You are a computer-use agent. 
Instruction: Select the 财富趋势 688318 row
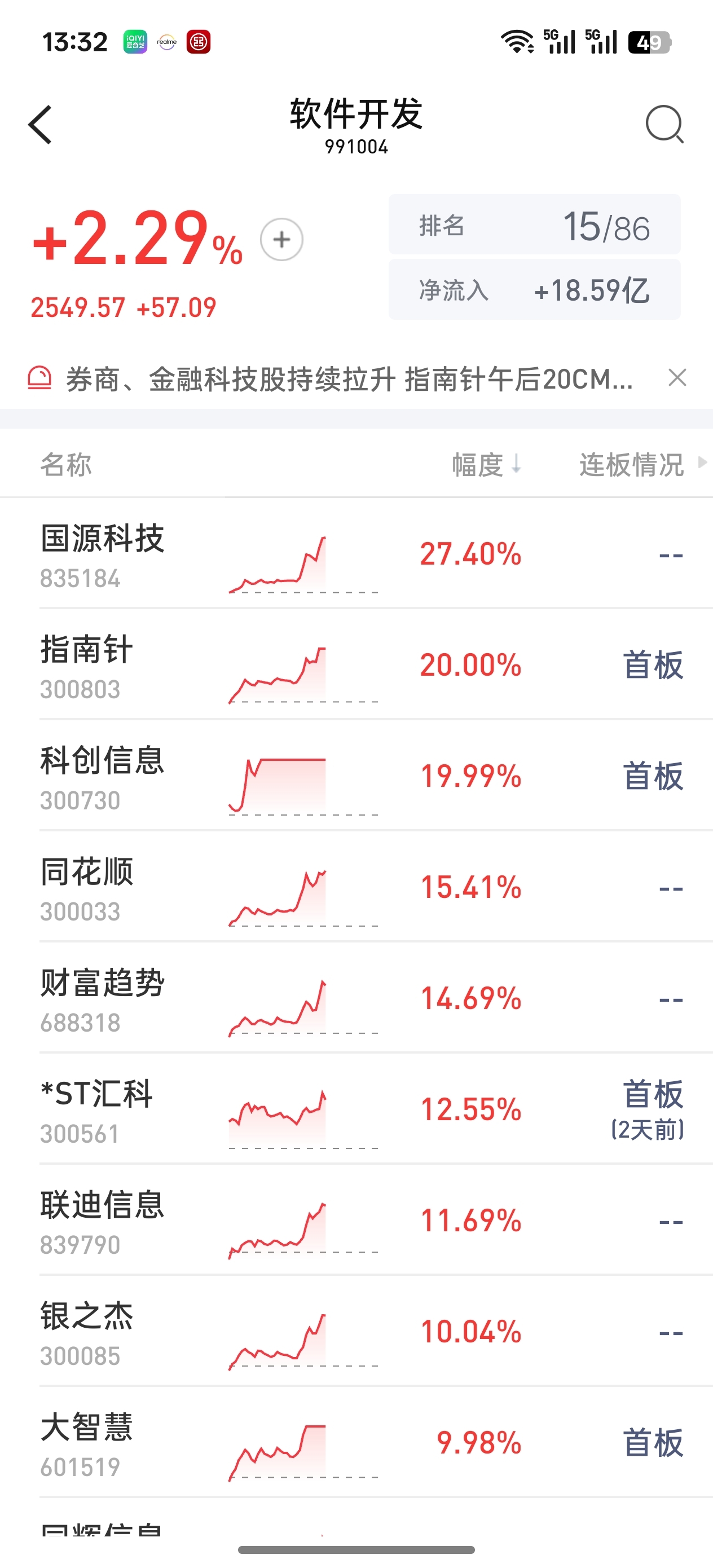[356, 998]
